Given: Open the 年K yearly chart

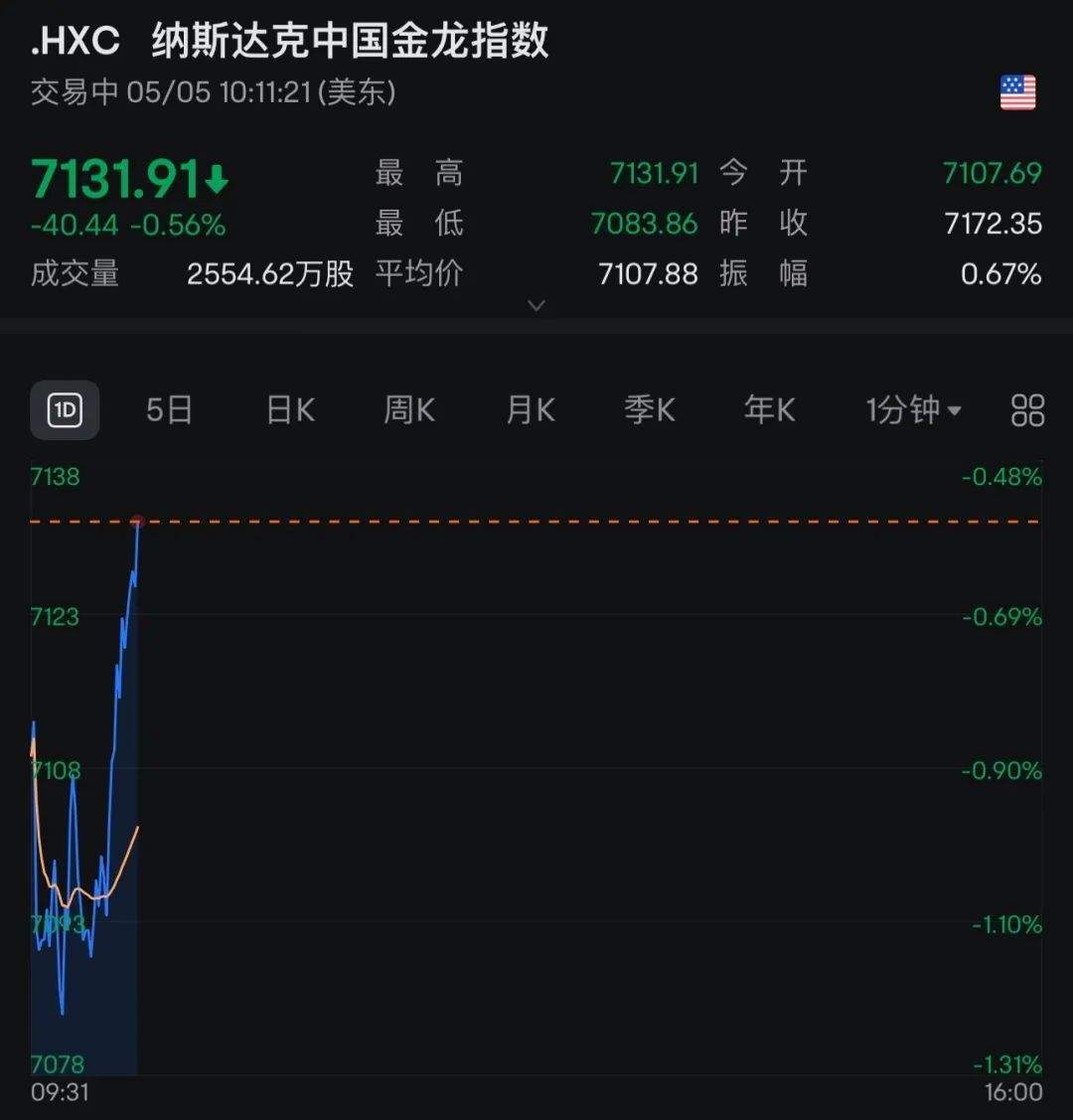Looking at the screenshot, I should [770, 409].
